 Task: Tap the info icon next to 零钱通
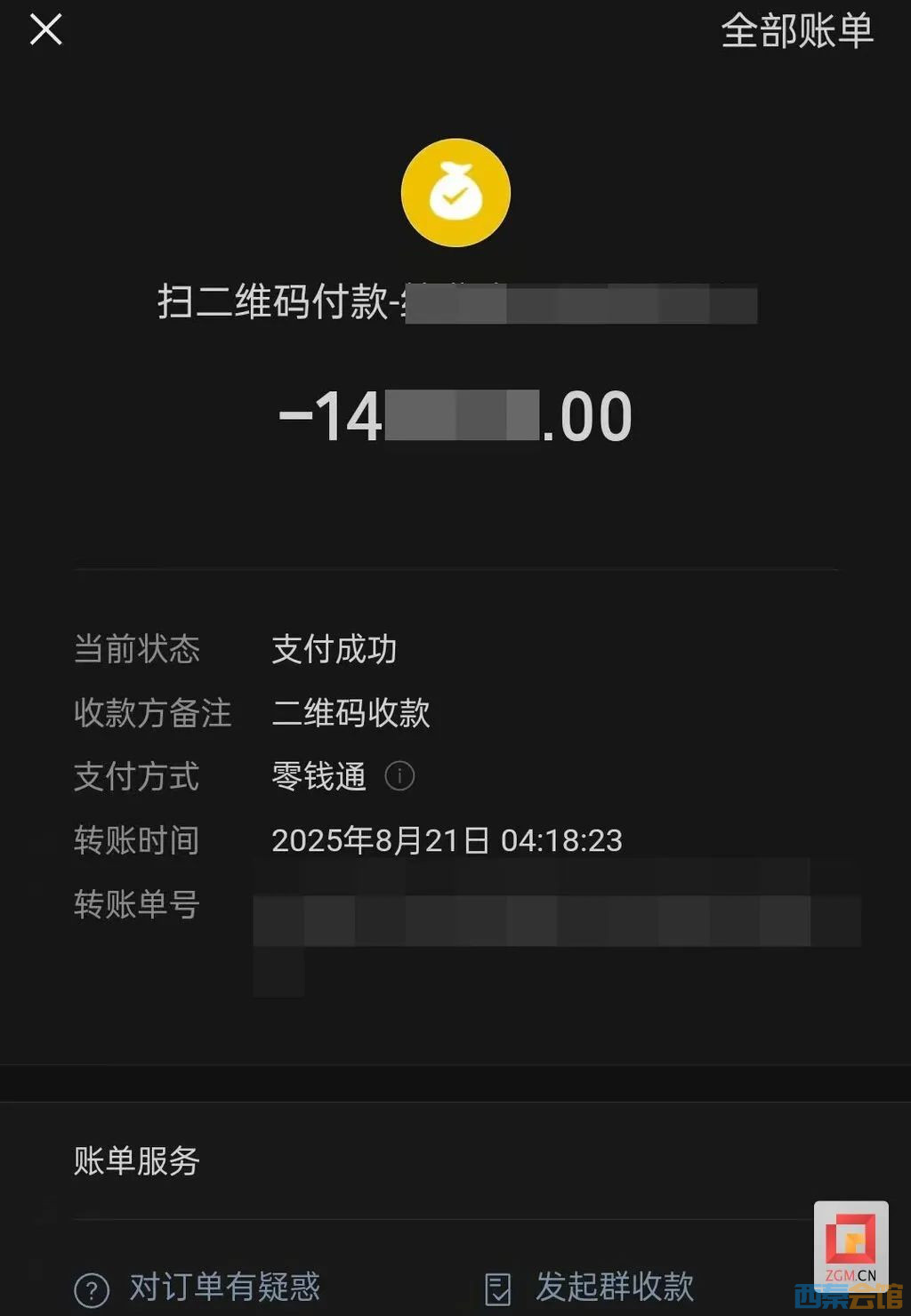[x=399, y=776]
